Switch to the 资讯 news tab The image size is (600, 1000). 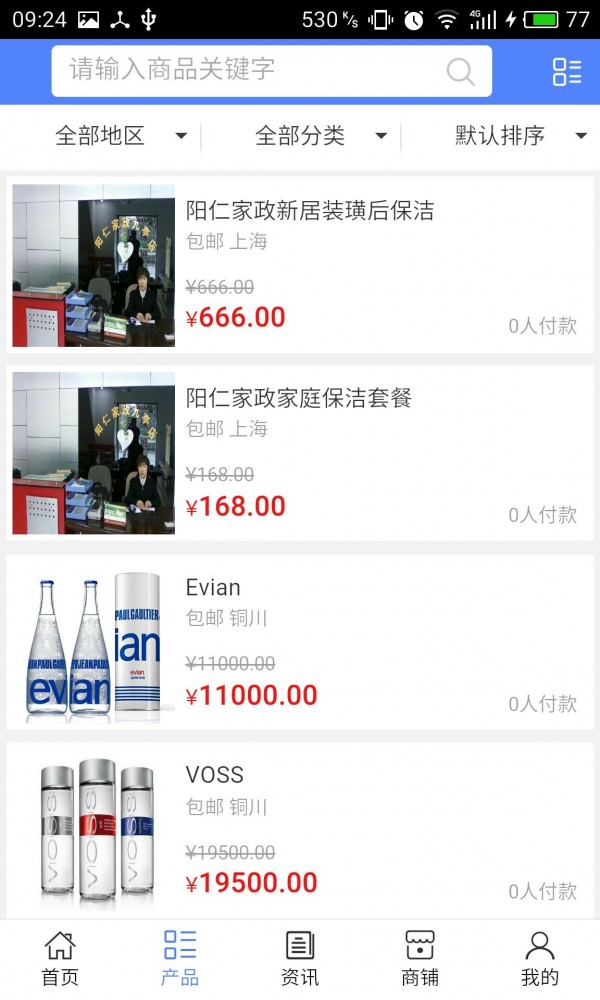pyautogui.click(x=300, y=958)
